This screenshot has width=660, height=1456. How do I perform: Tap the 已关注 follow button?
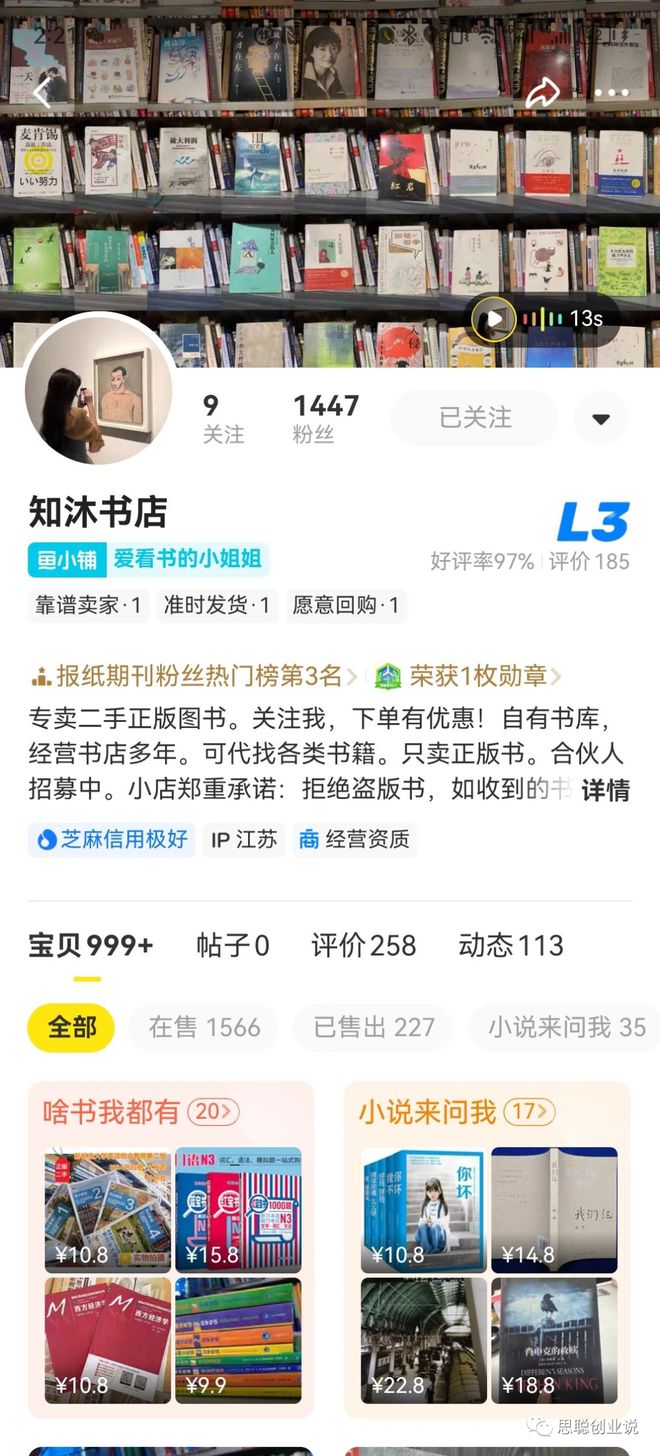[474, 417]
